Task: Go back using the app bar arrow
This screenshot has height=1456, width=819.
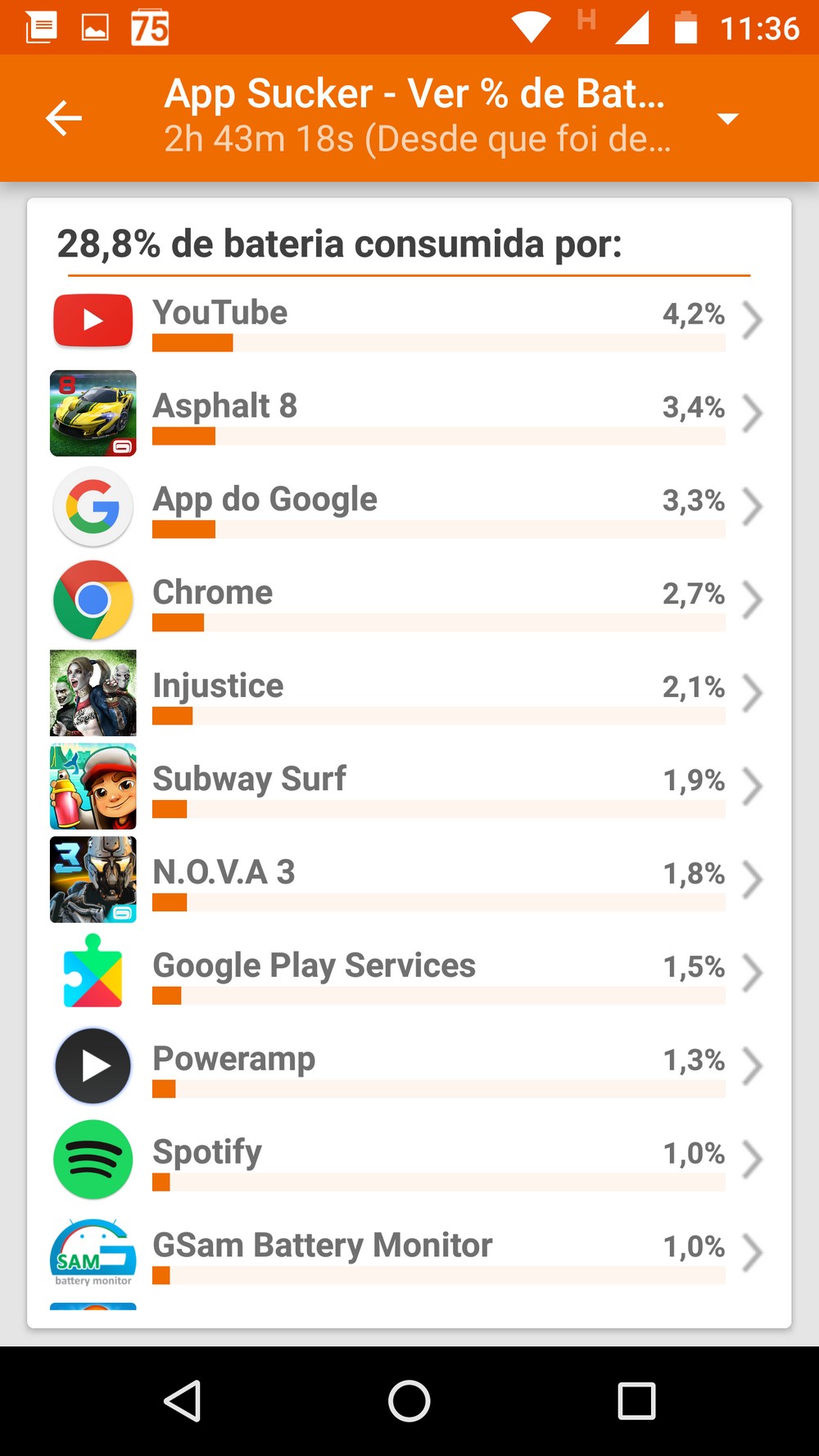Action: click(x=64, y=118)
